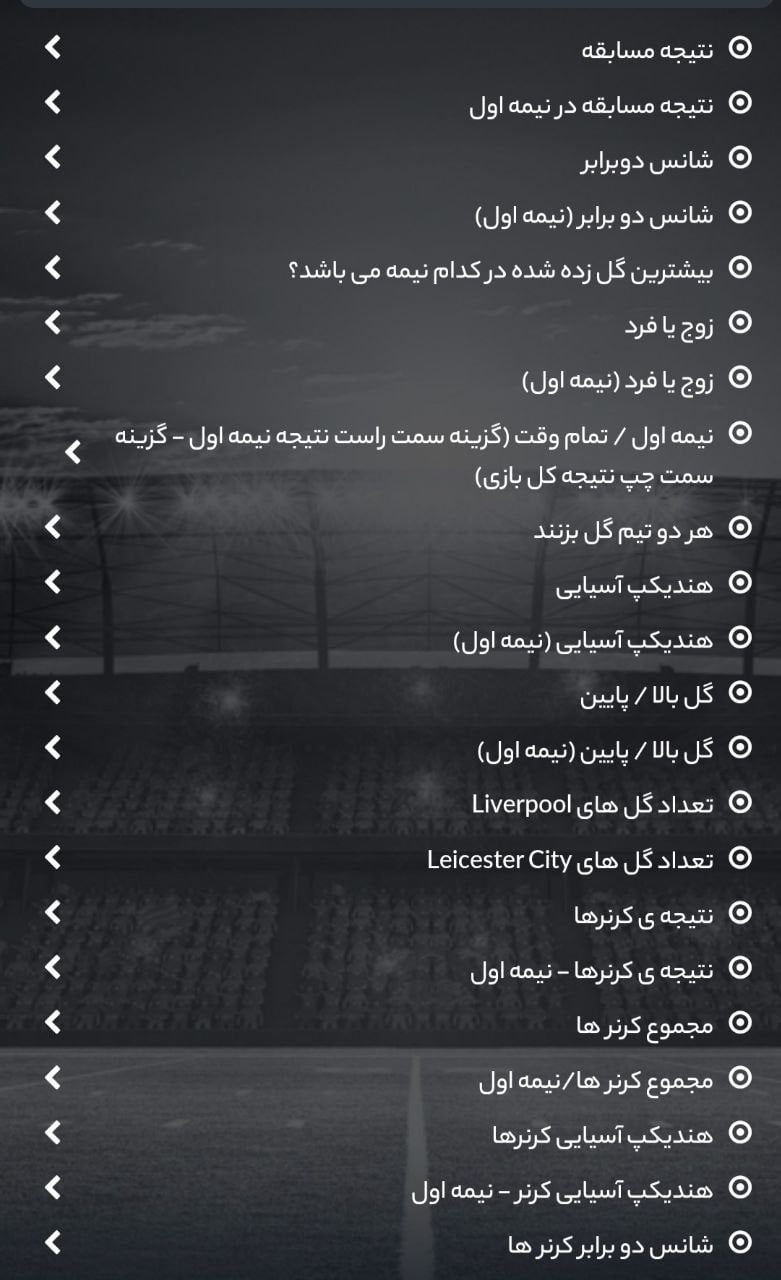Expand تعداد گل های Liverpool
This screenshot has width=781, height=1280.
click(592, 803)
